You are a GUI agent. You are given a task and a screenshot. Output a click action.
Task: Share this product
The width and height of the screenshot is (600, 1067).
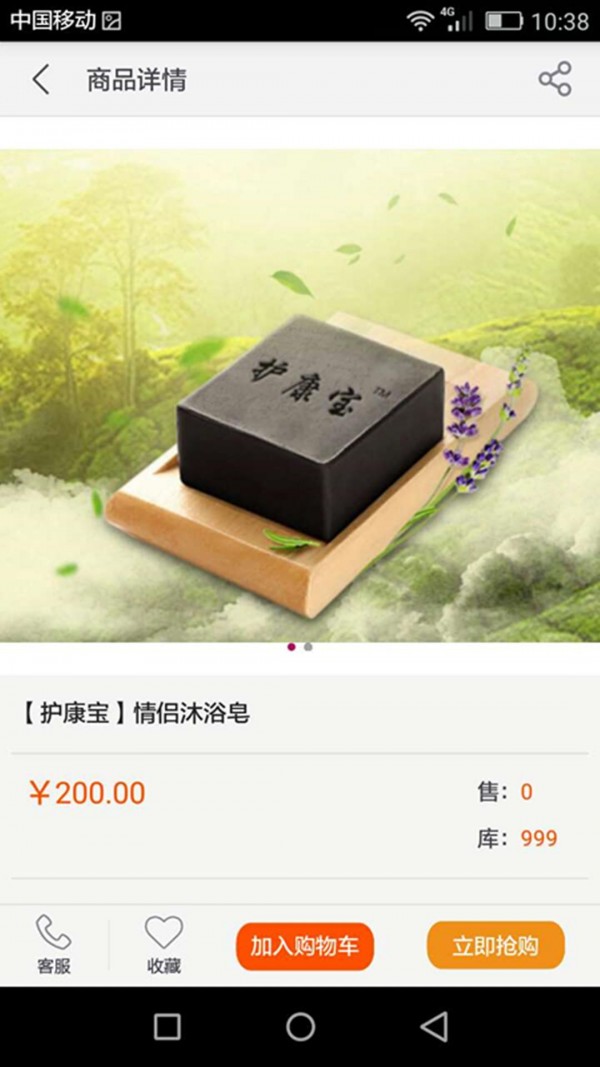pyautogui.click(x=555, y=79)
